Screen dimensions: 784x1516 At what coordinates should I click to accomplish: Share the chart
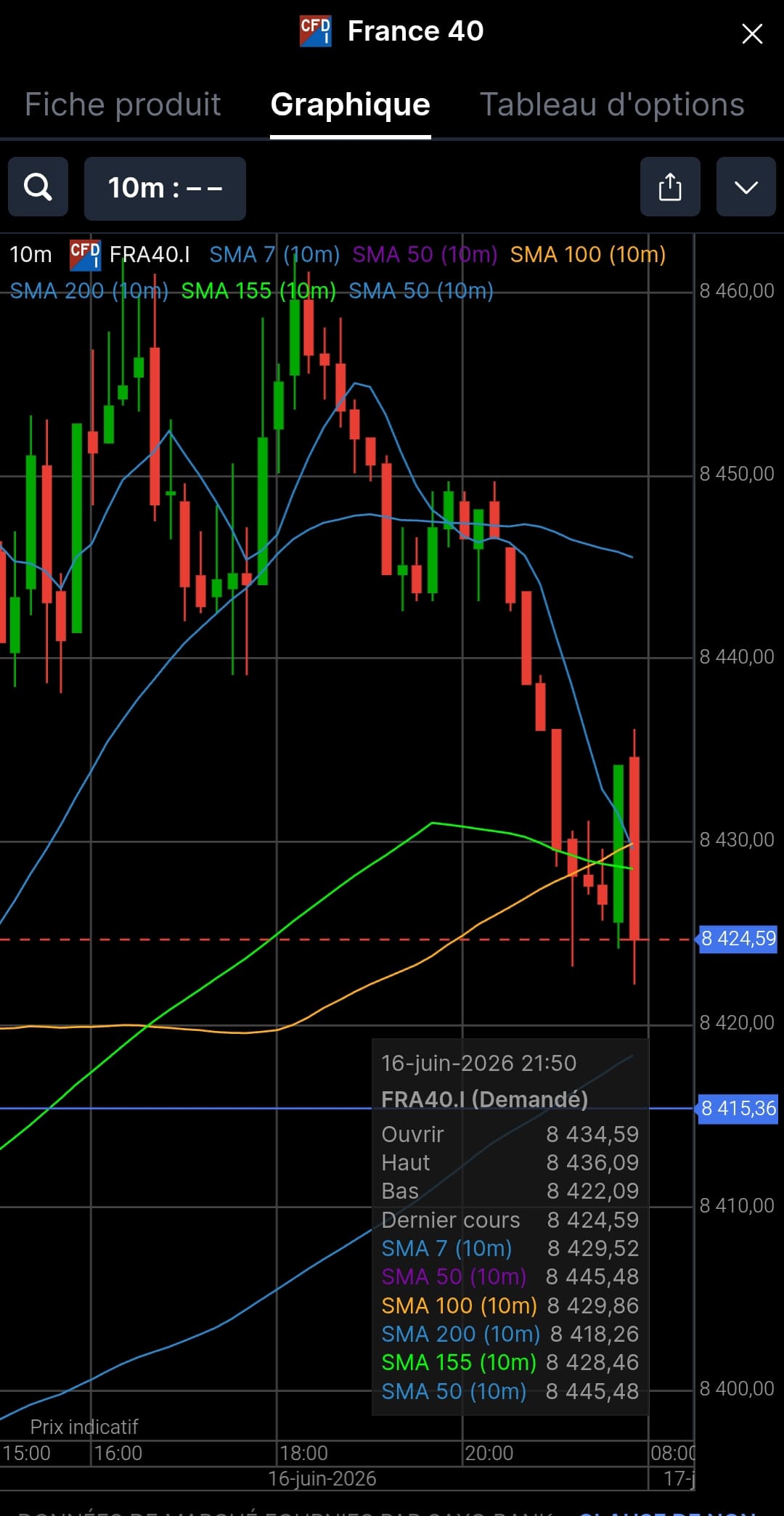tap(670, 187)
